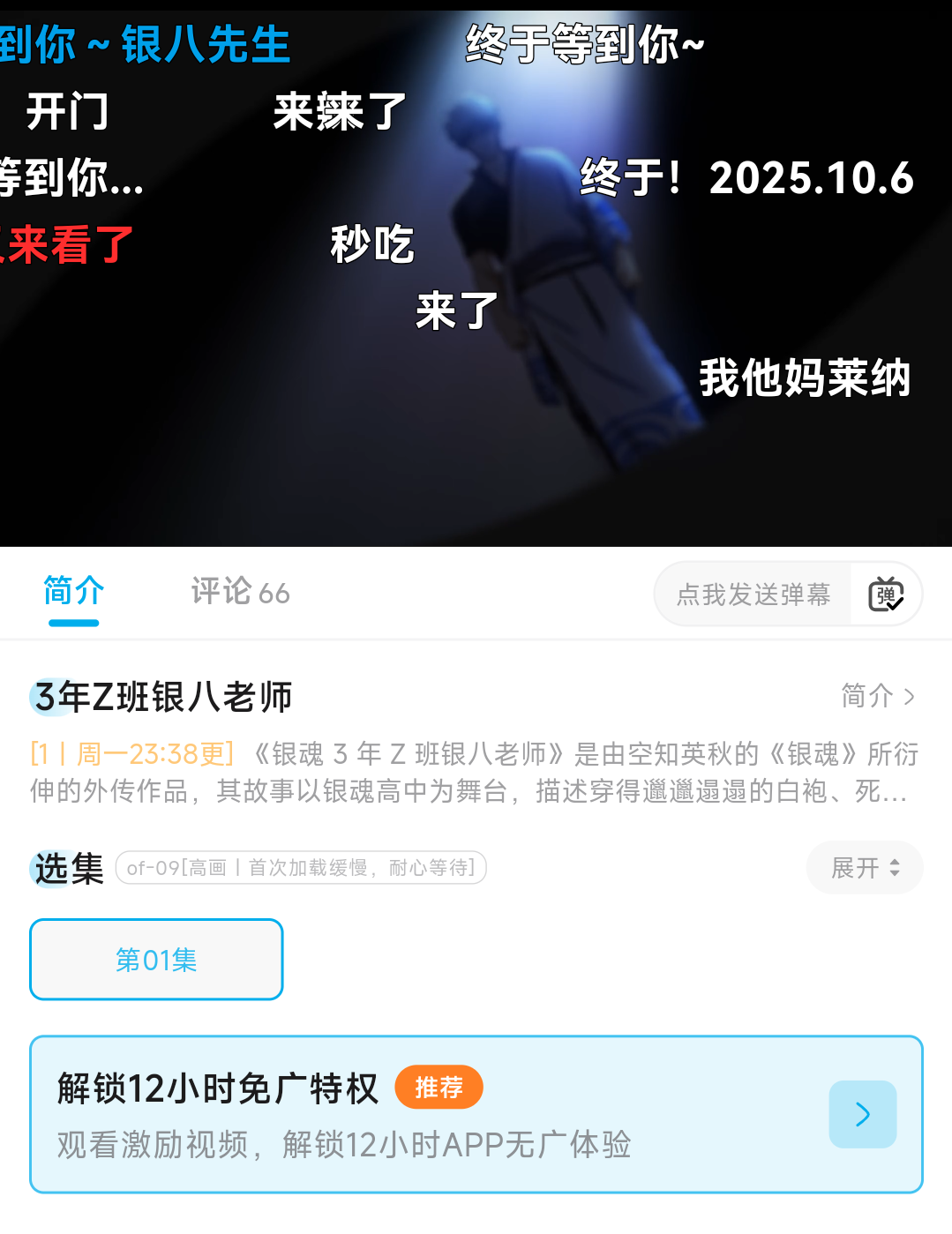Select the 简介 tab
The height and width of the screenshot is (1234, 952).
[74, 592]
